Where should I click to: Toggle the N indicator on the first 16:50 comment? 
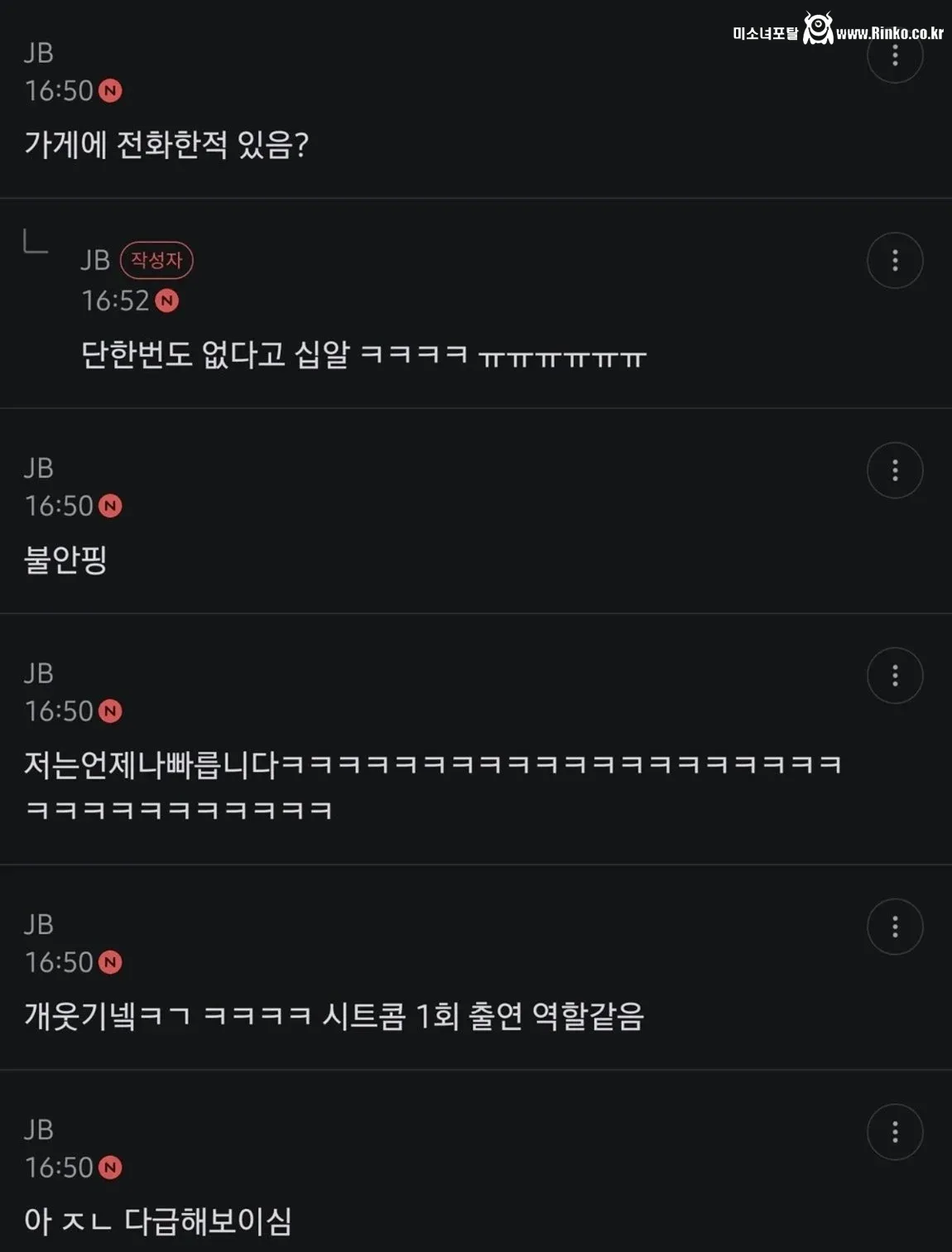112,93
